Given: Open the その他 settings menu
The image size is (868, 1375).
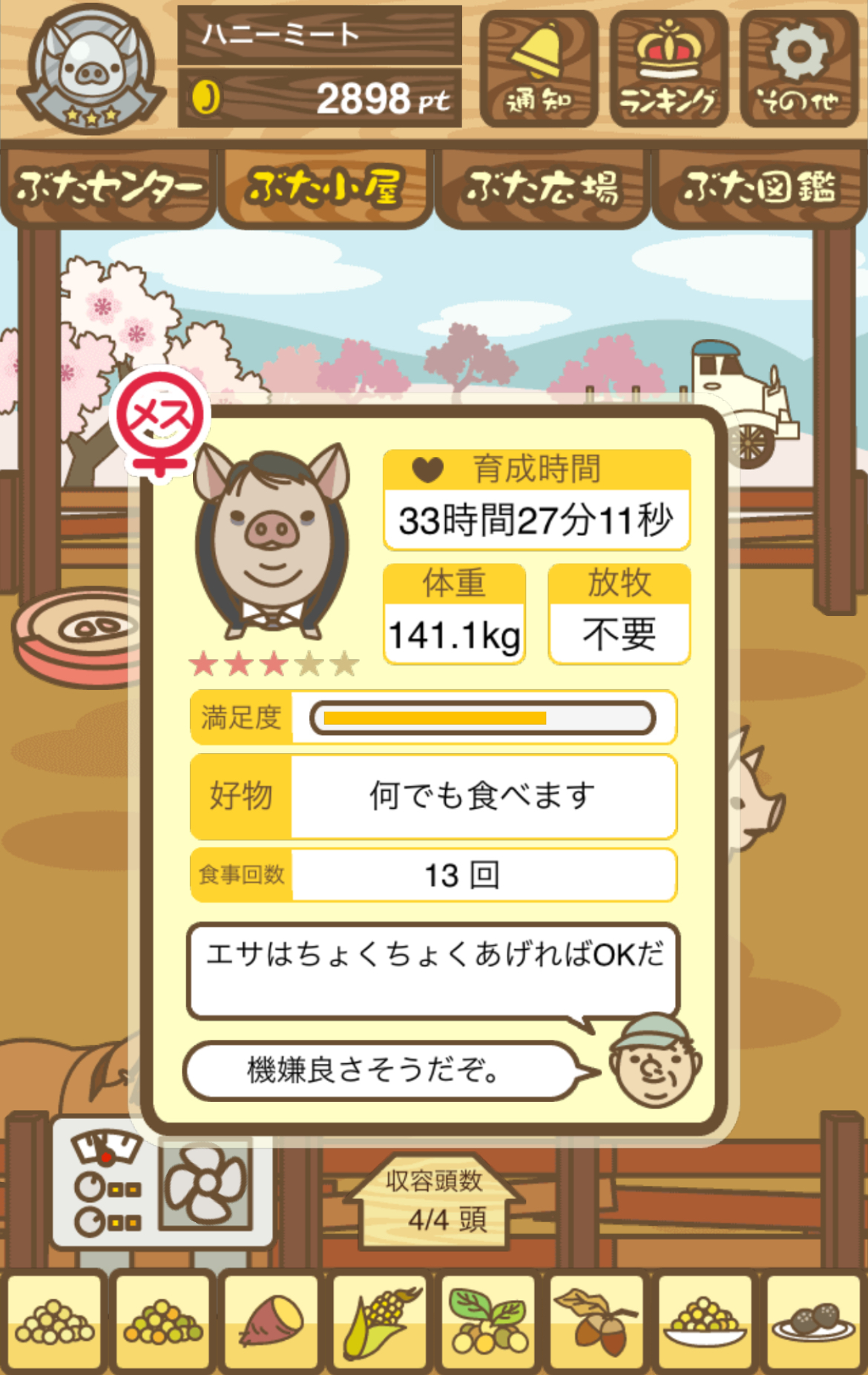Looking at the screenshot, I should (x=799, y=69).
